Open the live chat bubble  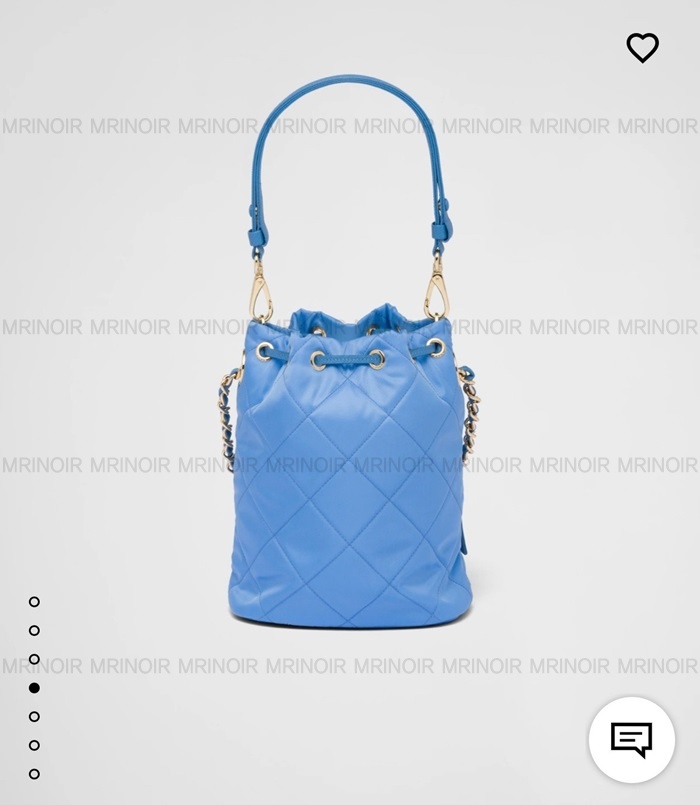pyautogui.click(x=631, y=740)
